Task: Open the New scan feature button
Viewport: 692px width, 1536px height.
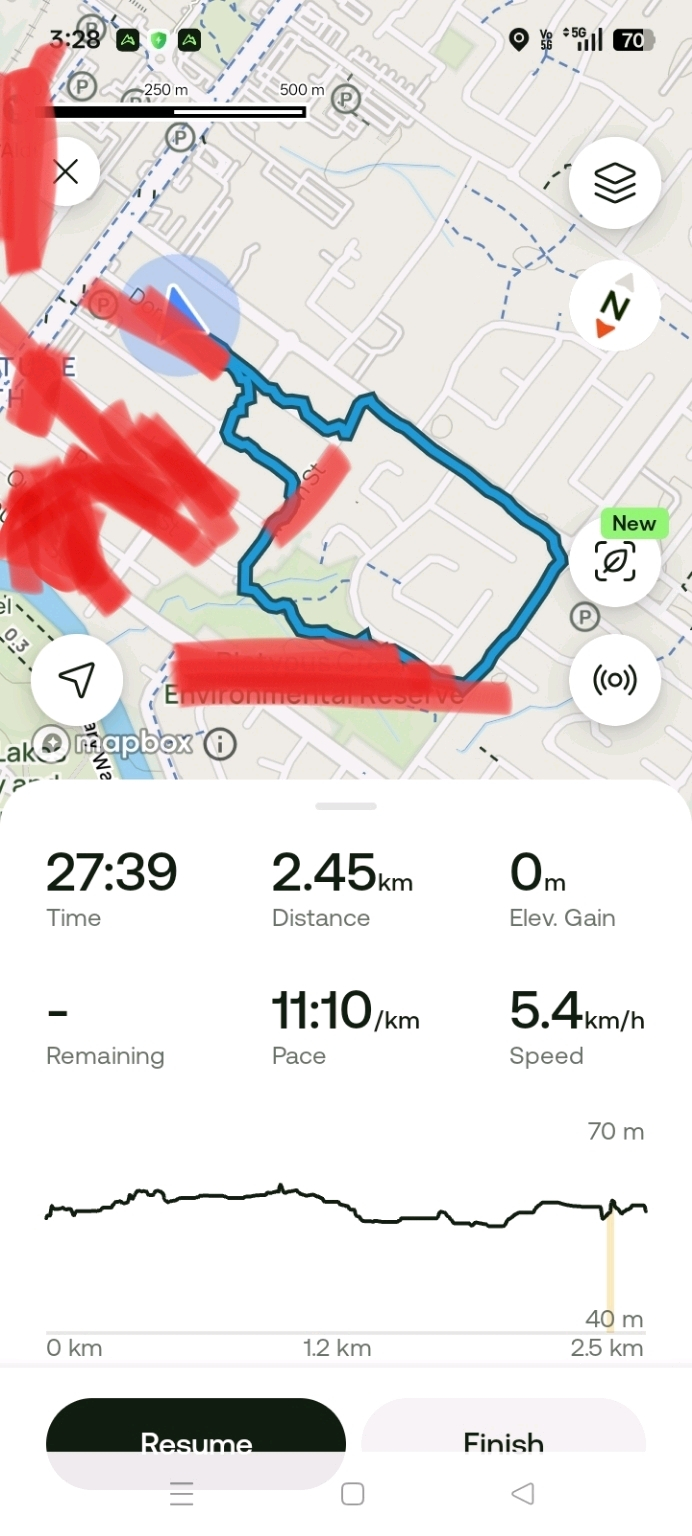Action: [614, 562]
